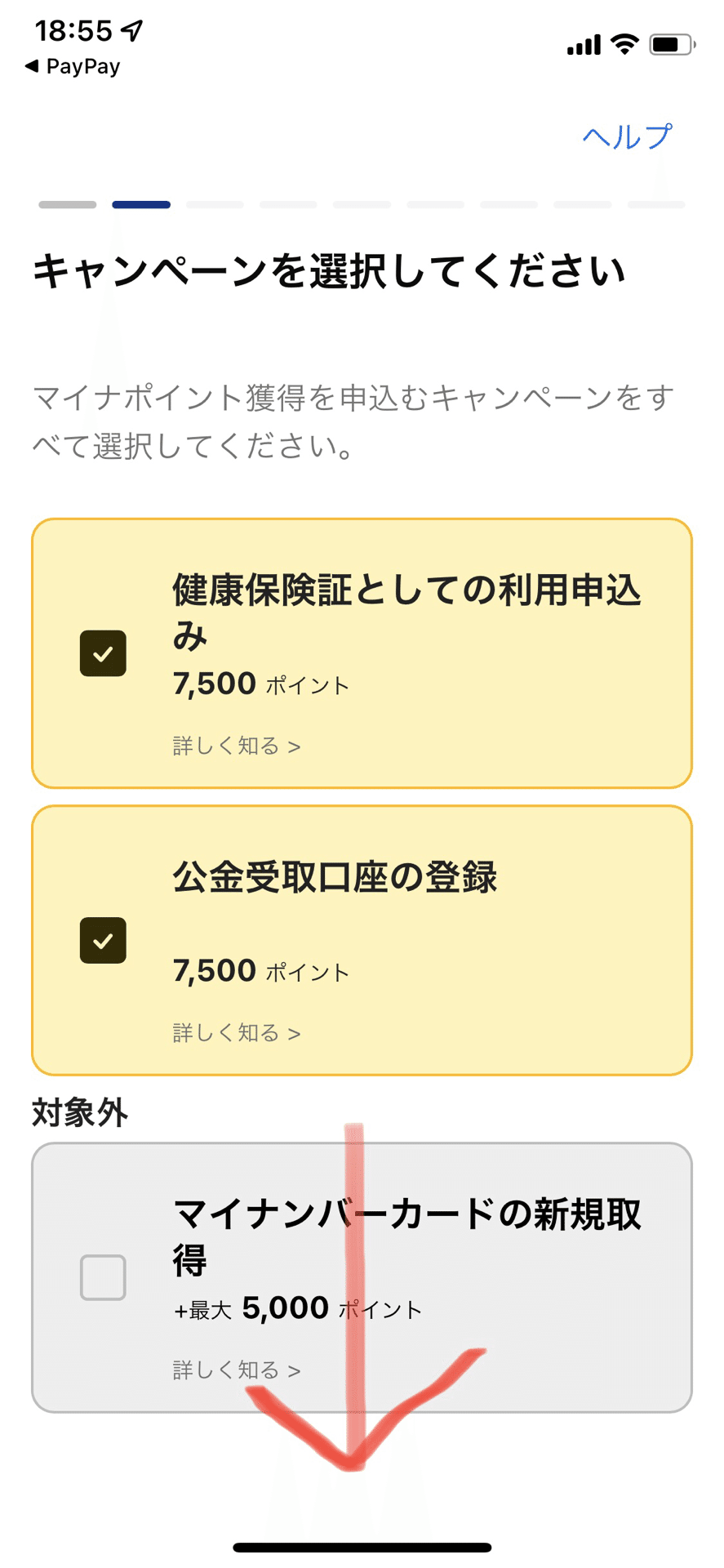Screen dimensions: 724x1568
Task: Open 詳しく知る under 健康保険証としての利用申込み
Action: pos(237,746)
